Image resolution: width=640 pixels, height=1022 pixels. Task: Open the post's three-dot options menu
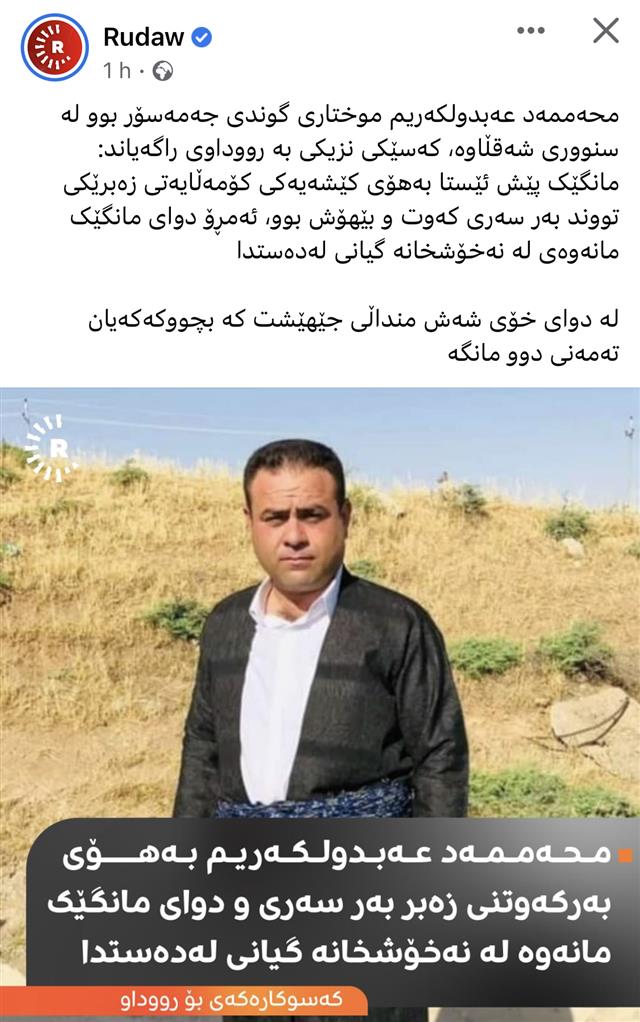(x=531, y=31)
